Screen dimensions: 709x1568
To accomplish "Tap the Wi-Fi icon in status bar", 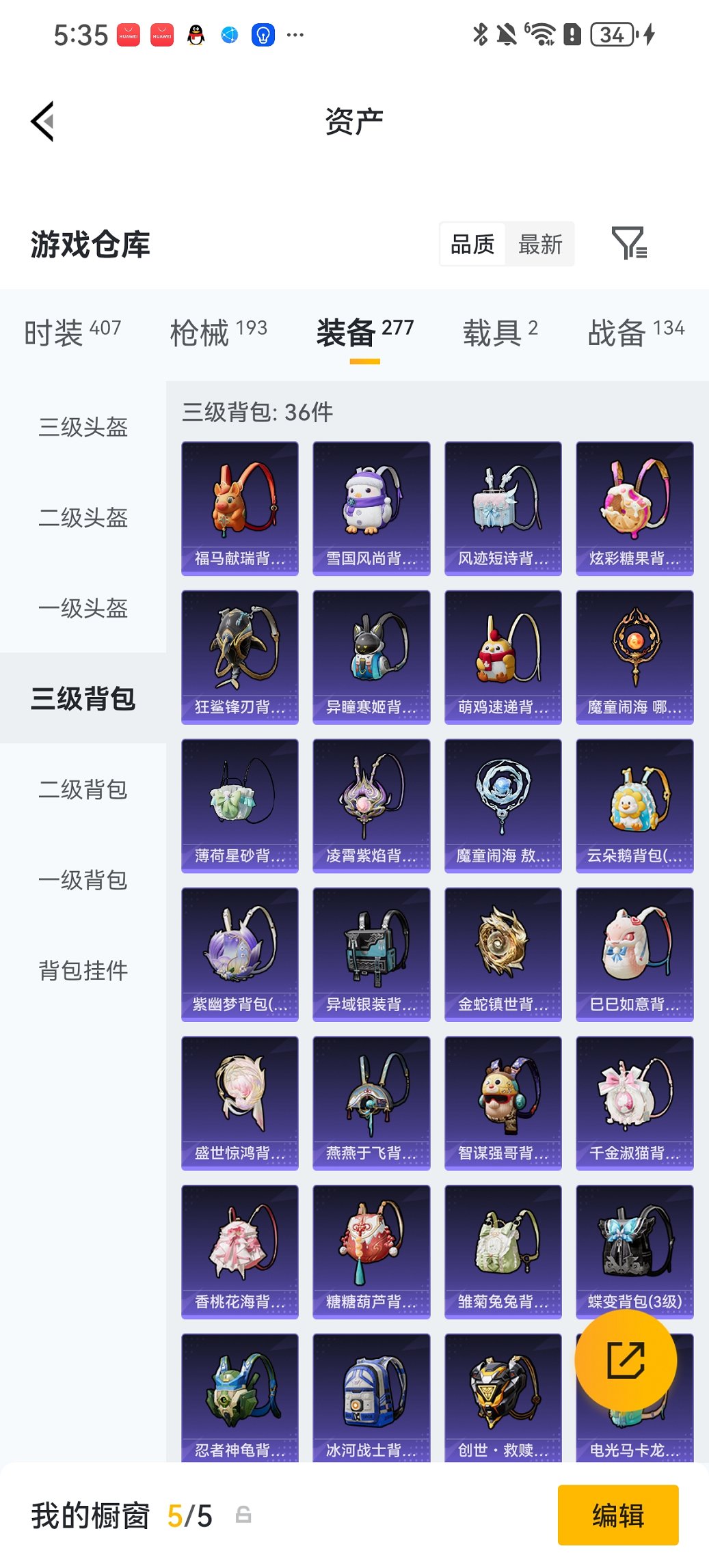I will [x=541, y=34].
